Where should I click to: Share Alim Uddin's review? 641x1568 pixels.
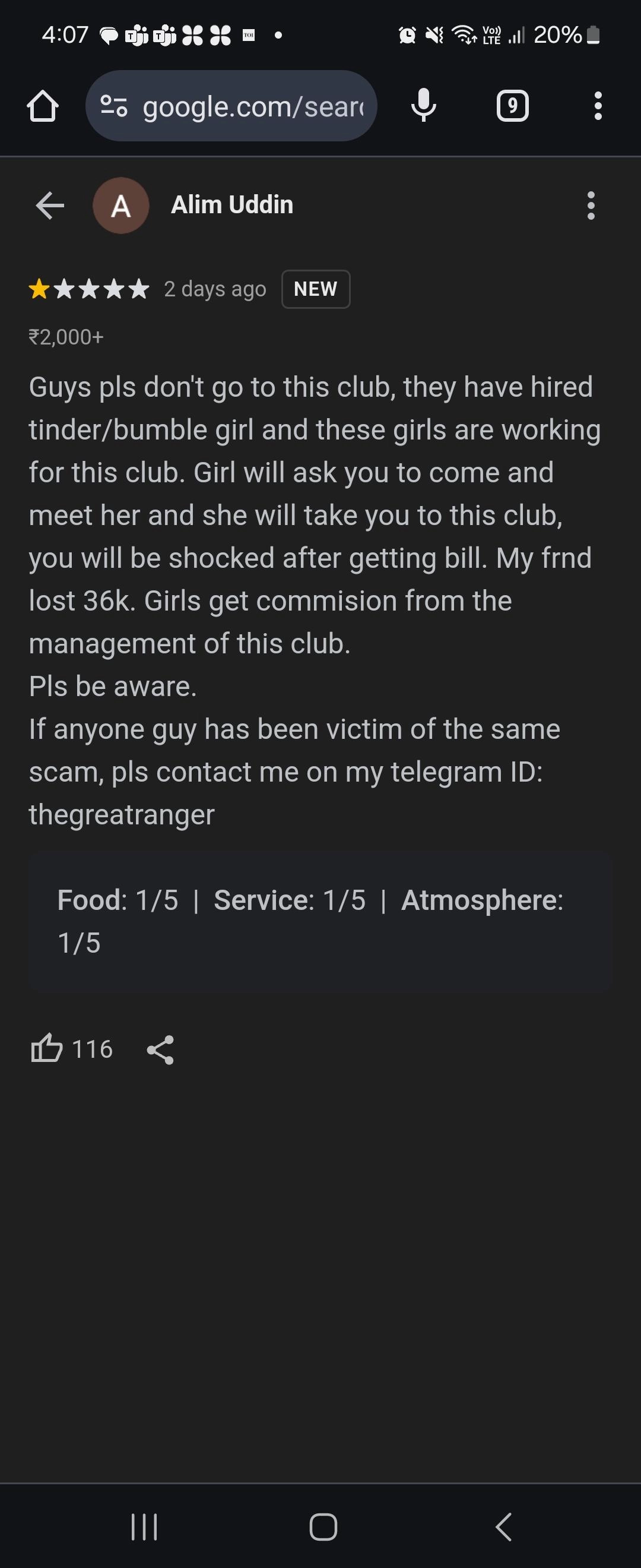click(161, 1049)
